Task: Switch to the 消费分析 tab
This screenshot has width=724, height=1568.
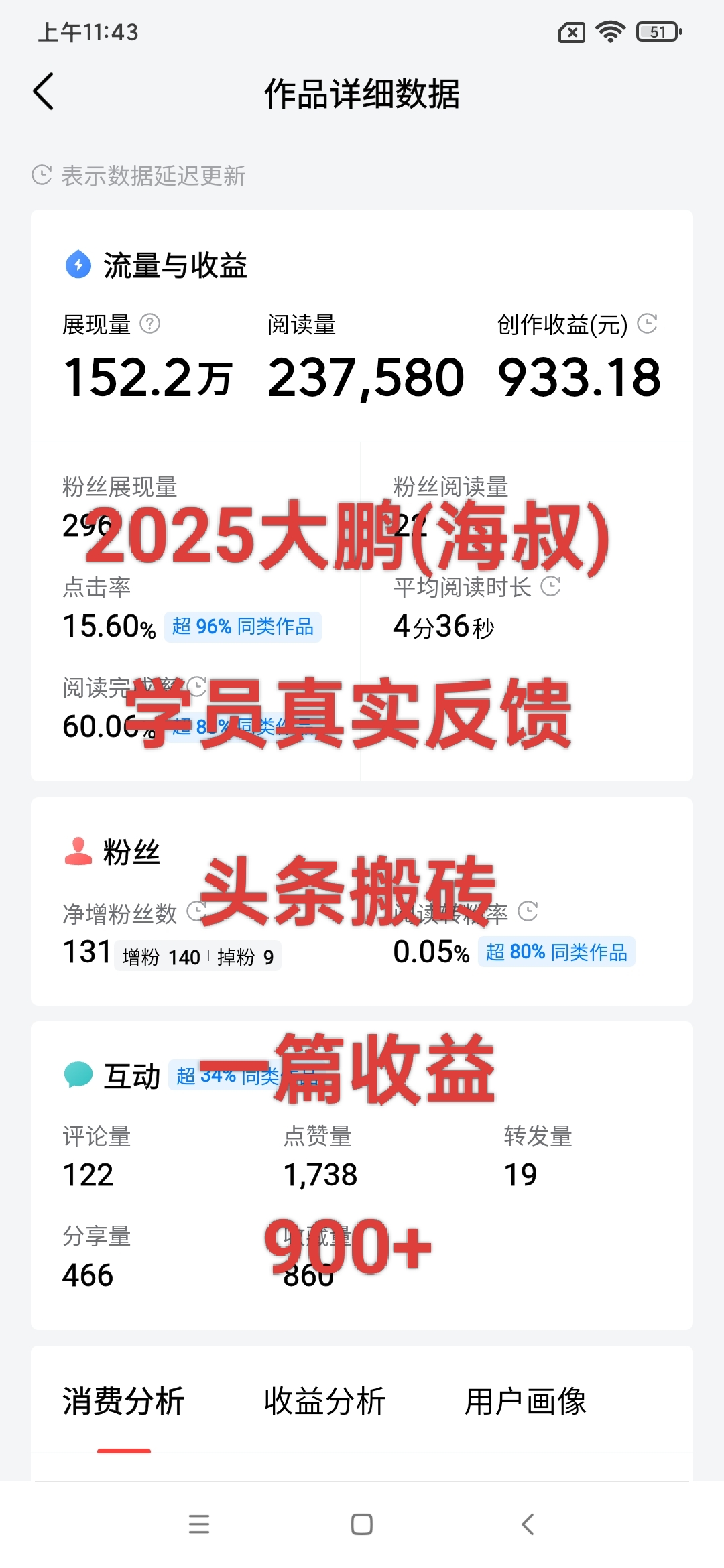Action: [x=123, y=1402]
